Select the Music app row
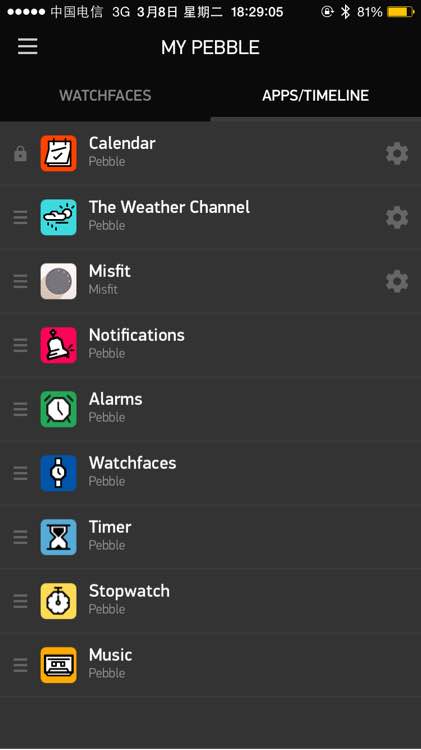 pyautogui.click(x=210, y=665)
